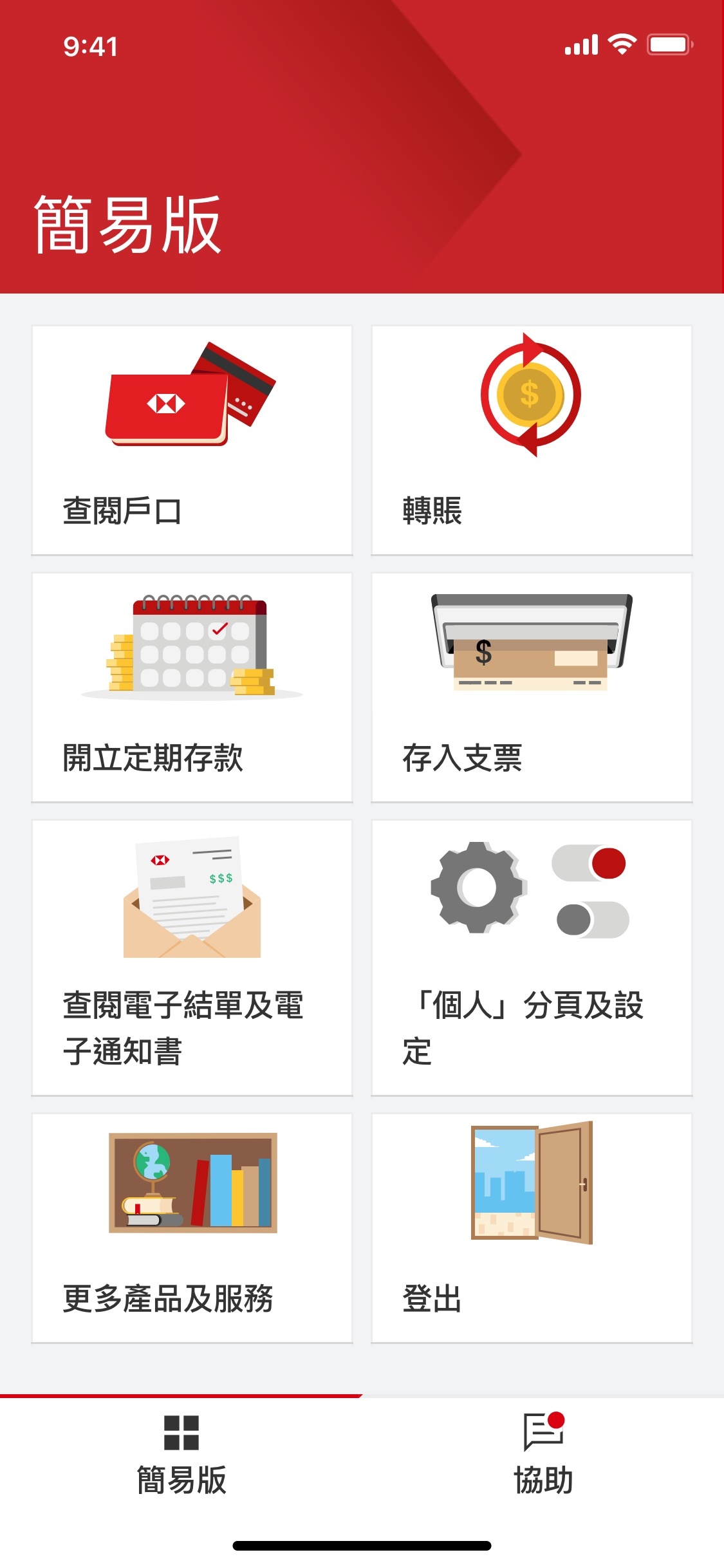724x1568 pixels.
Task: Select the 轉賬 transfer card
Action: 532,440
